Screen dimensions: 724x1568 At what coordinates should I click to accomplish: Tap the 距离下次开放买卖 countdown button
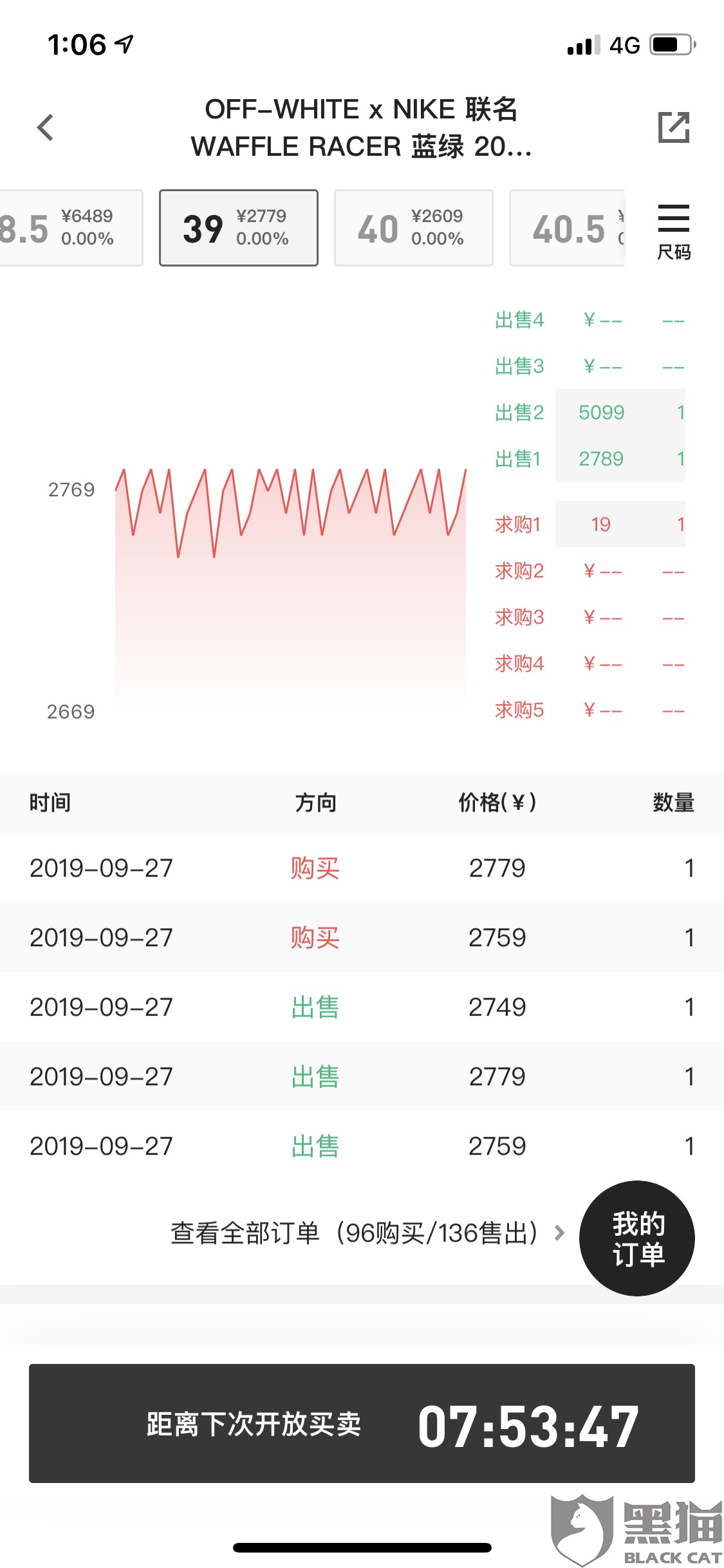pyautogui.click(x=362, y=1424)
